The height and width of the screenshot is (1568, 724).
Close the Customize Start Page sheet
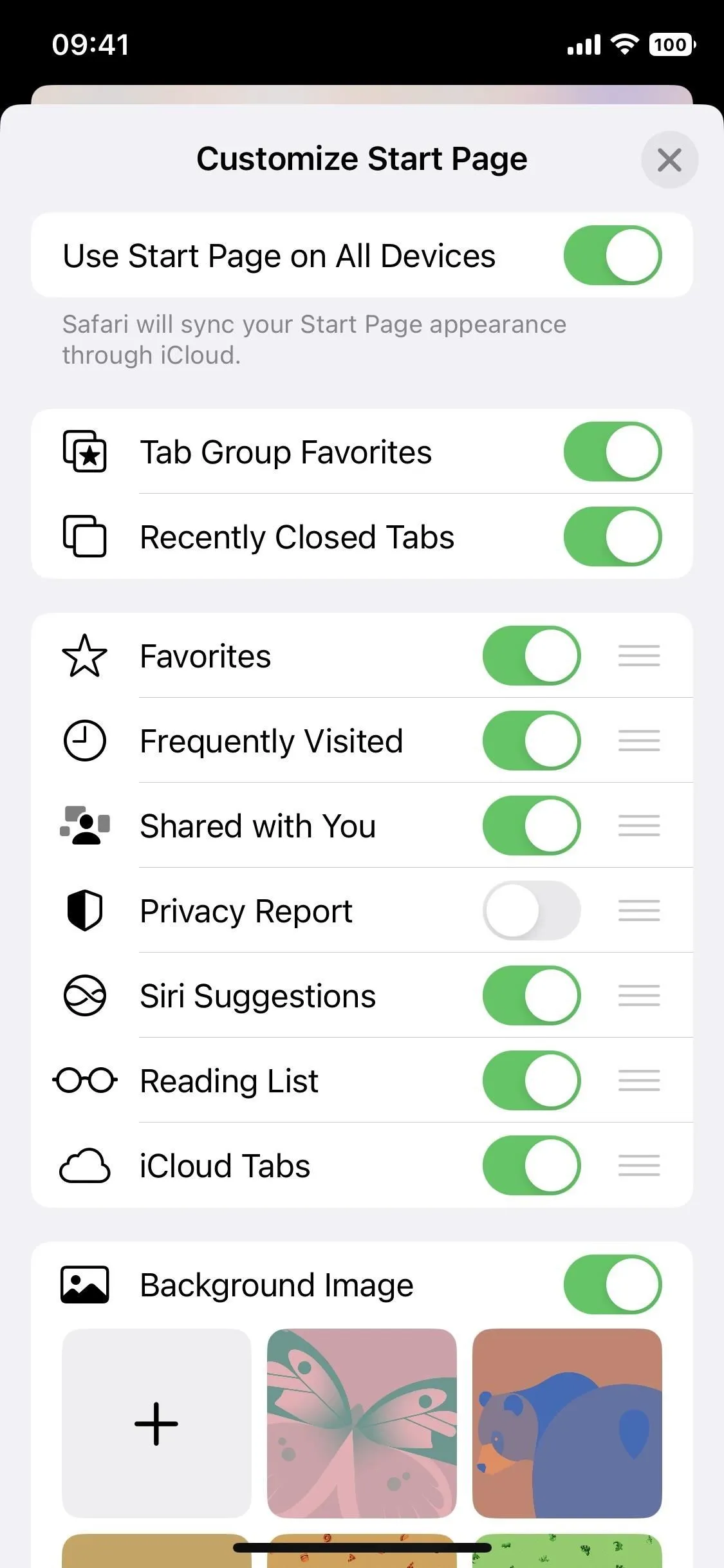click(669, 160)
